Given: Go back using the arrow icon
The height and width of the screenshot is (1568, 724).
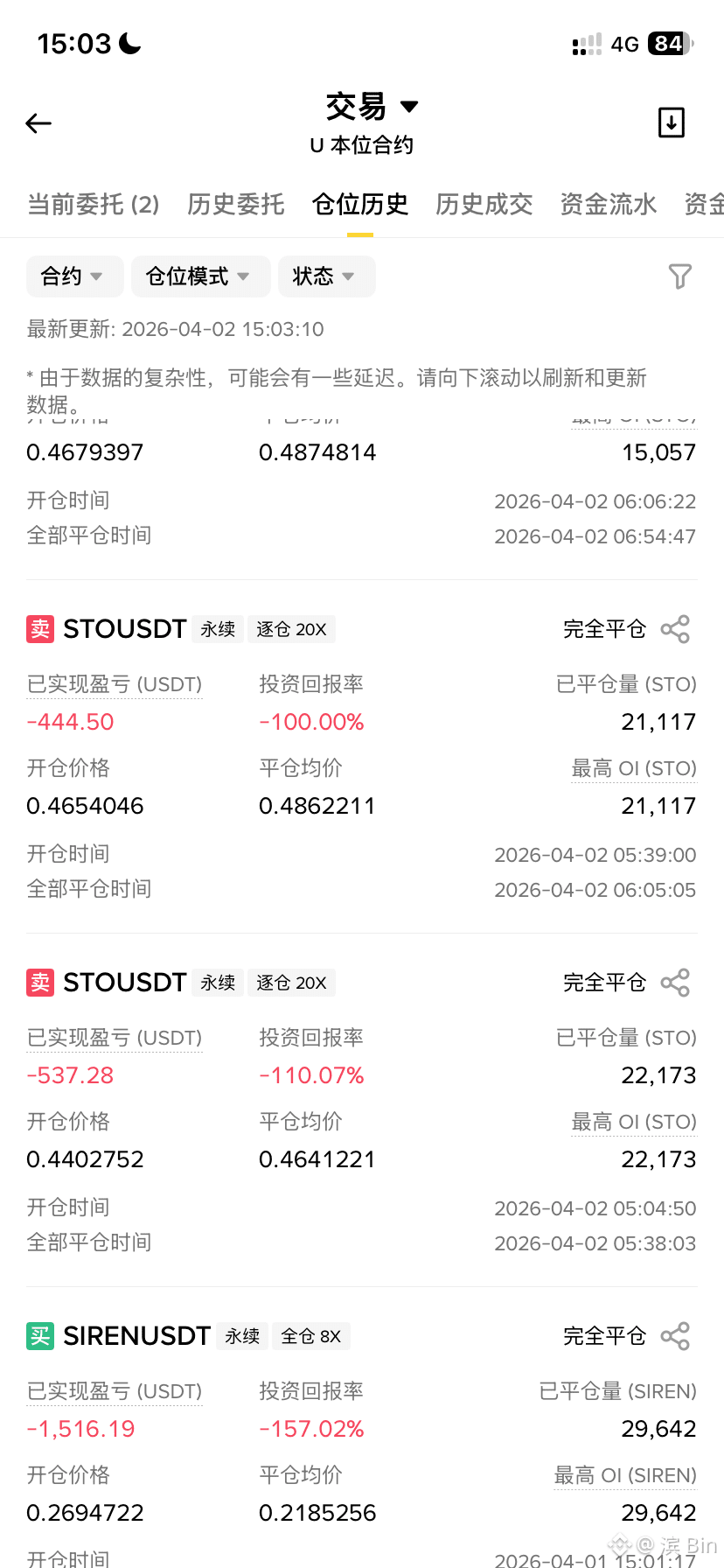Looking at the screenshot, I should coord(38,123).
